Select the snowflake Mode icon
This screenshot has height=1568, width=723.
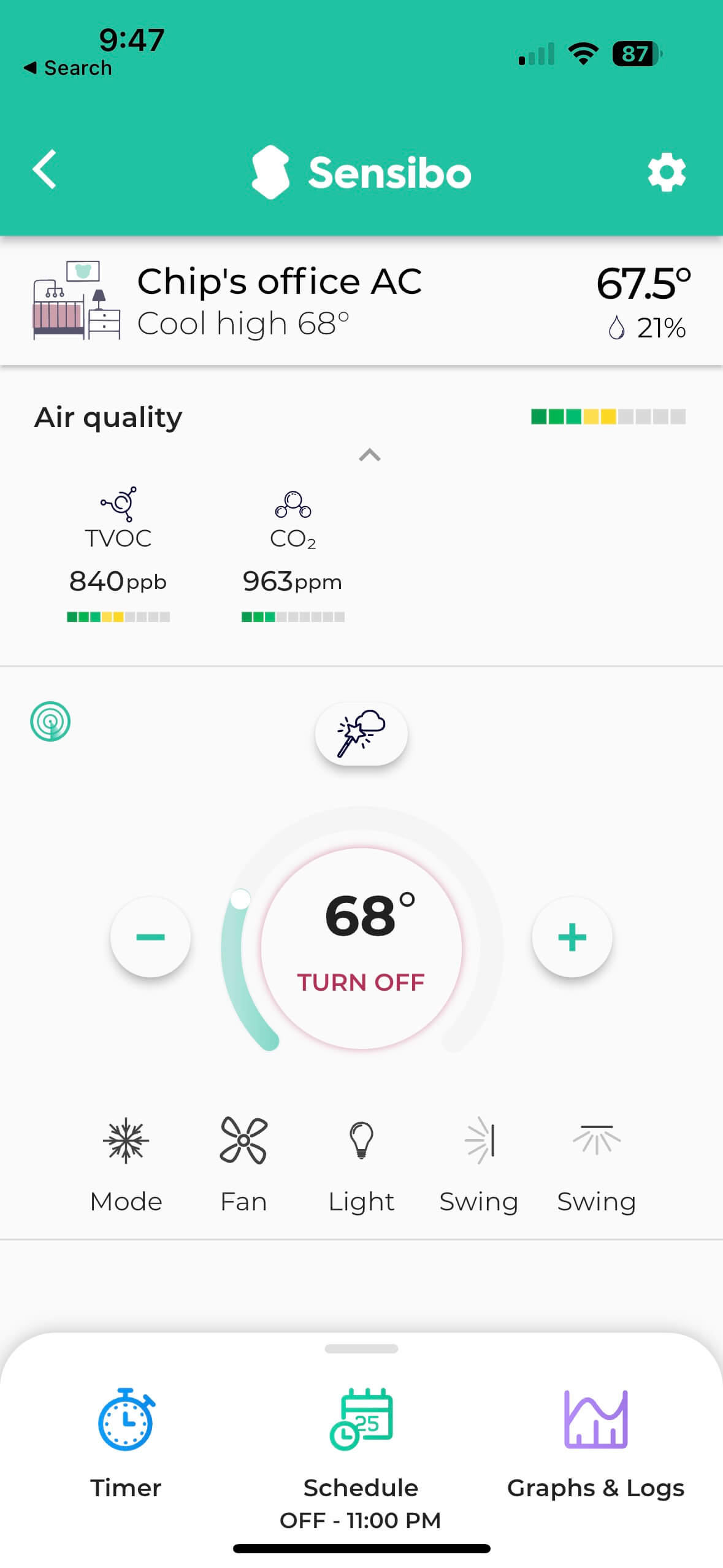coord(125,1142)
